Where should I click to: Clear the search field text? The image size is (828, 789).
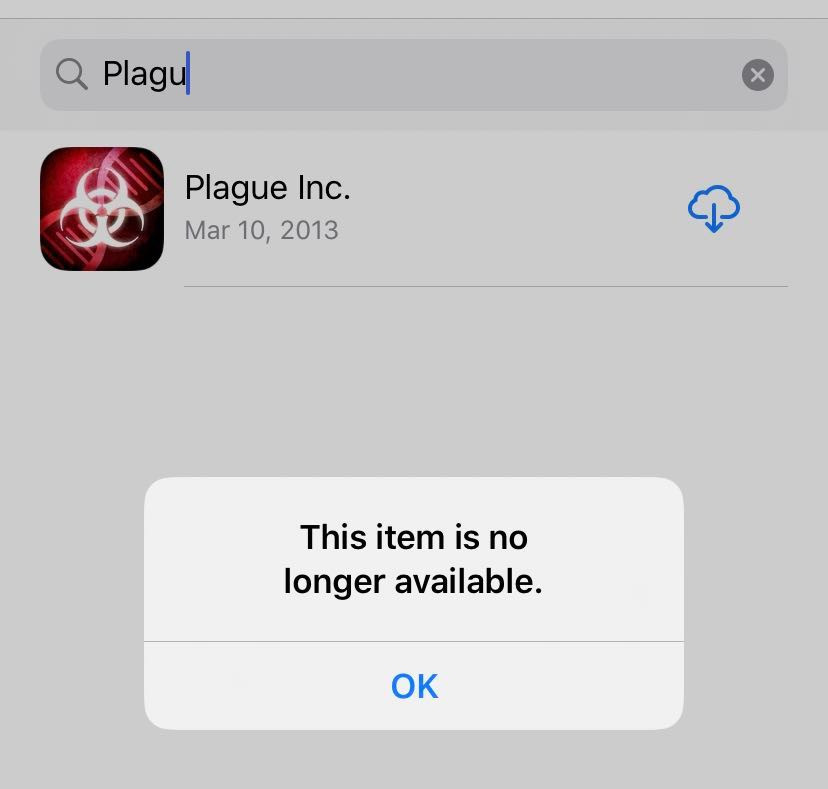pyautogui.click(x=757, y=75)
